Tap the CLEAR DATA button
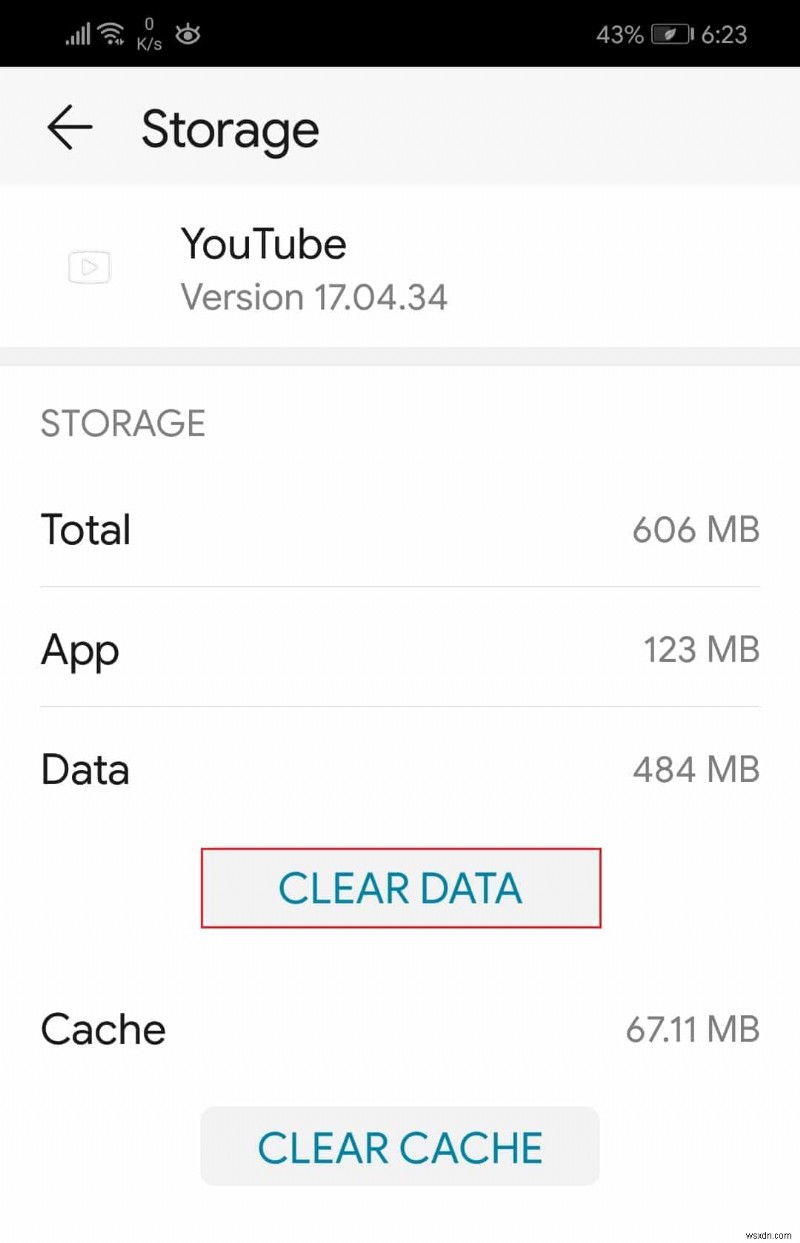Screen dimensions: 800x1243 pos(400,888)
